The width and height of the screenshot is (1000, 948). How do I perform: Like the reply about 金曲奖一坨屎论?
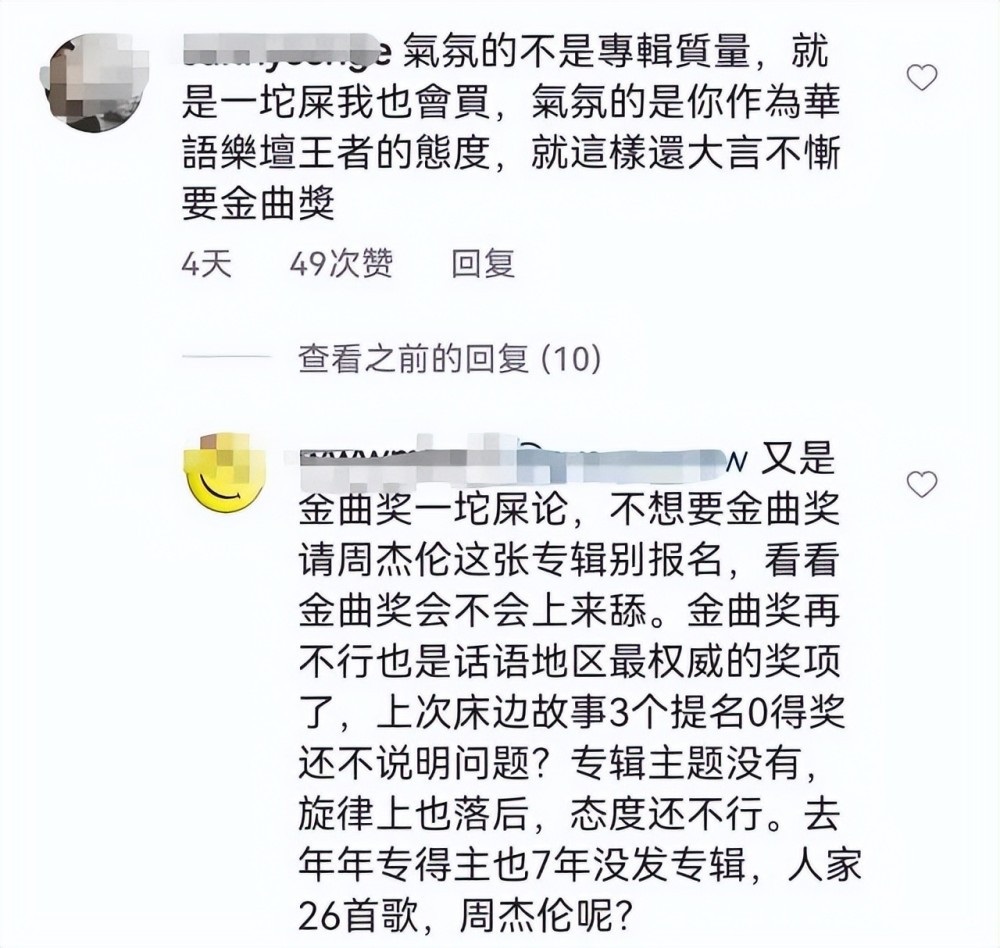(920, 485)
